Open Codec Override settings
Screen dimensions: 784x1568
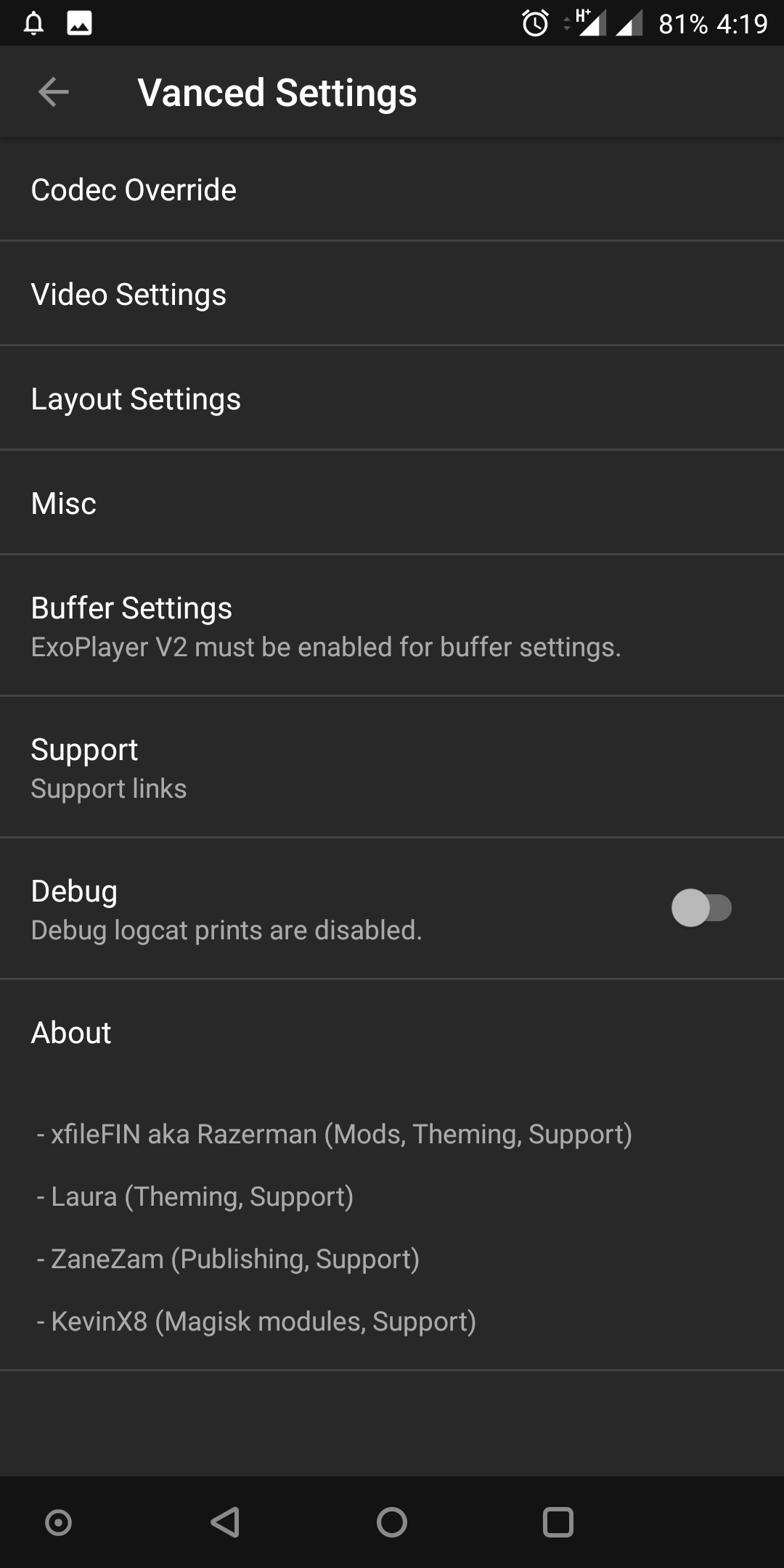coord(392,189)
